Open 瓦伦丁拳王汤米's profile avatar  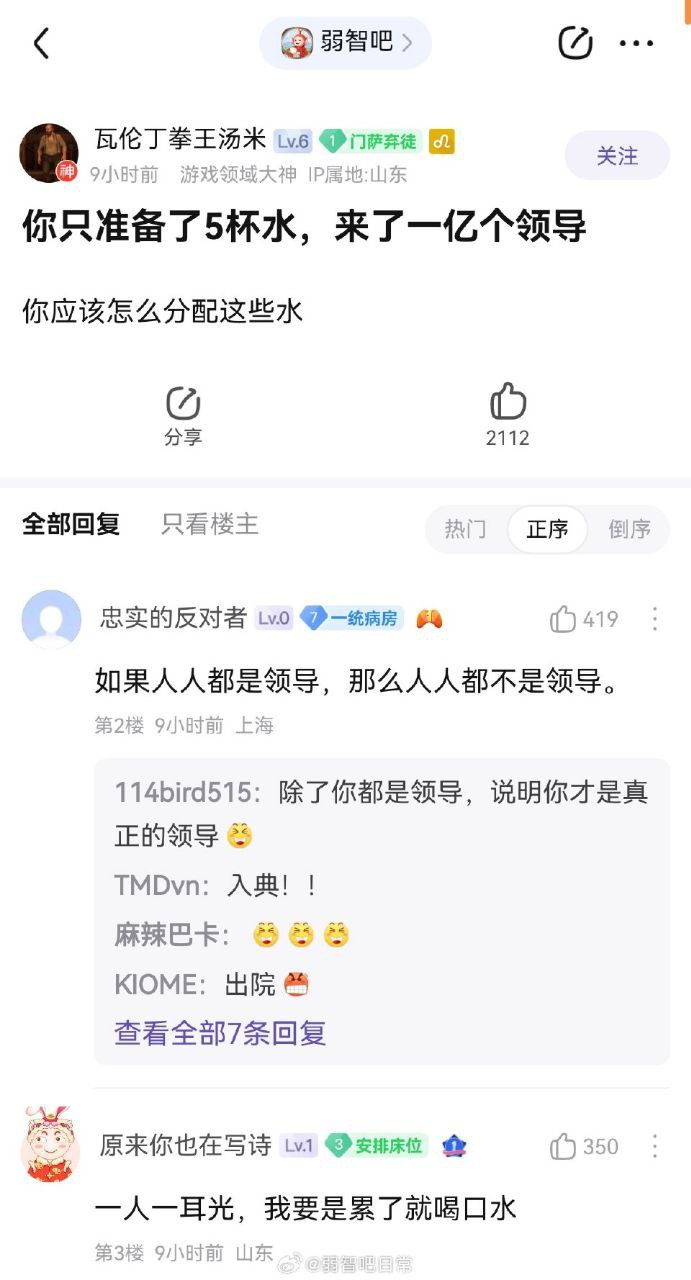49,153
